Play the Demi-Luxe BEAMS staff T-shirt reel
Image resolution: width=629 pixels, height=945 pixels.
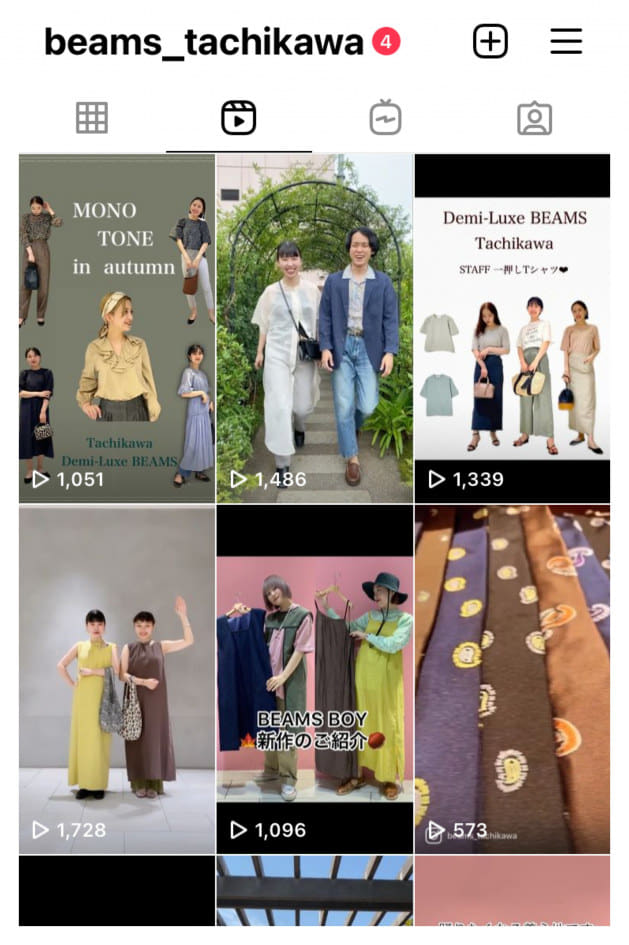tap(512, 328)
